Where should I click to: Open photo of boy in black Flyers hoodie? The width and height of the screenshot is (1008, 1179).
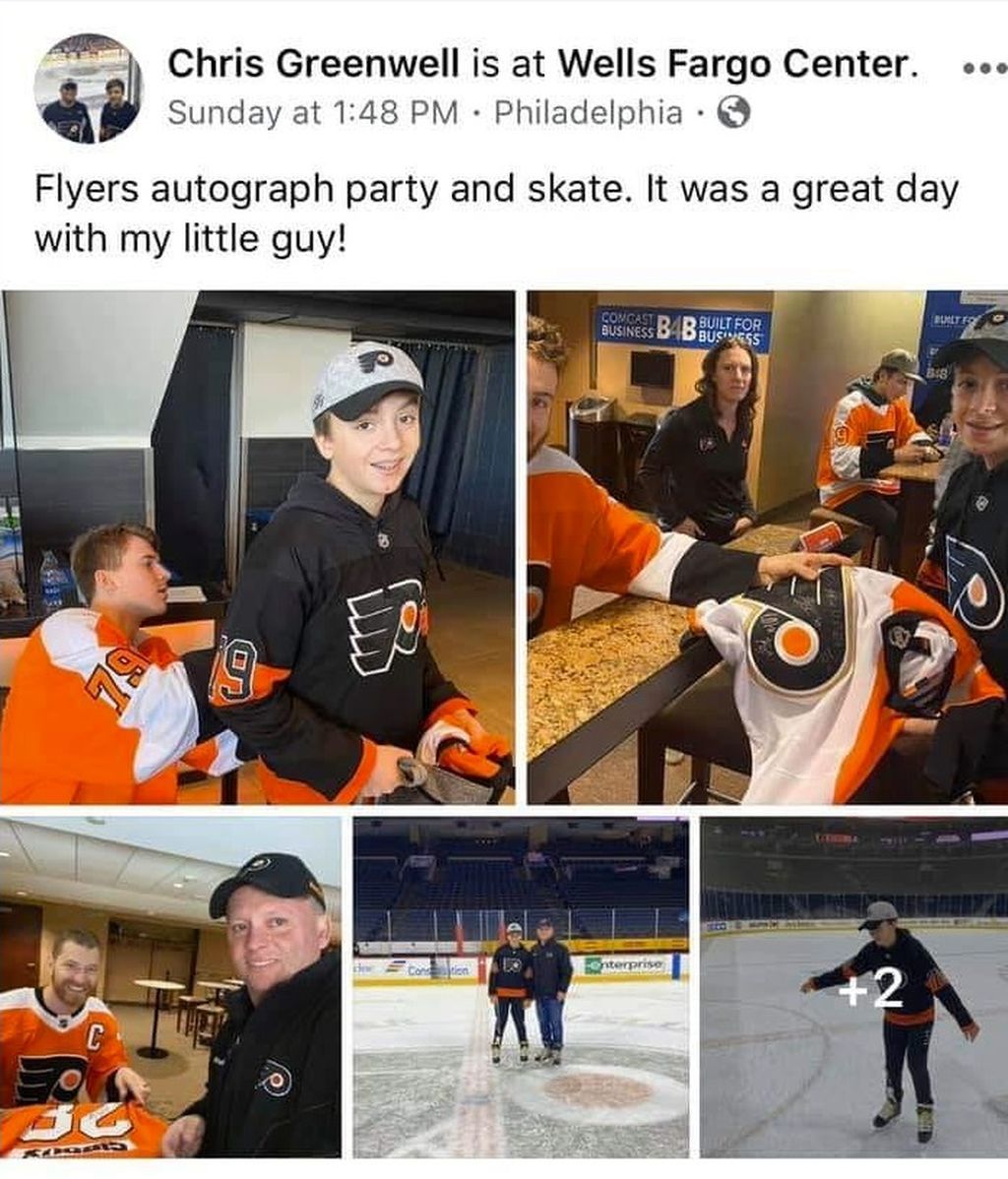[258, 547]
